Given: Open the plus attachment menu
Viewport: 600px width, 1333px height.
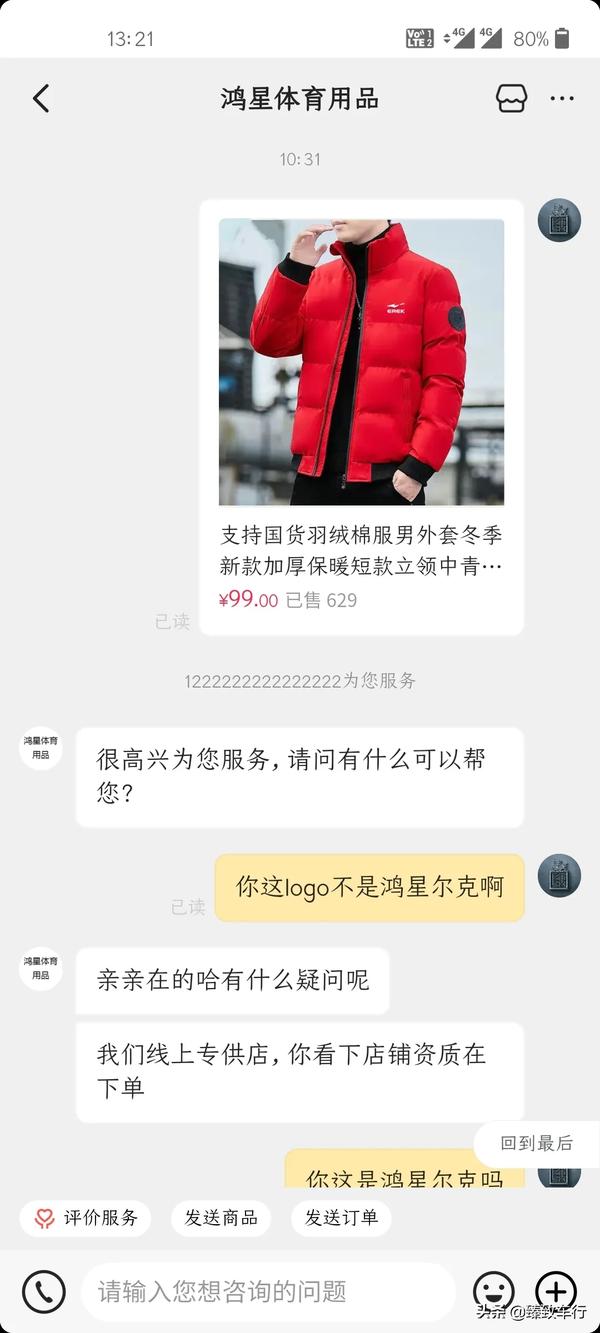Looking at the screenshot, I should (x=556, y=1292).
